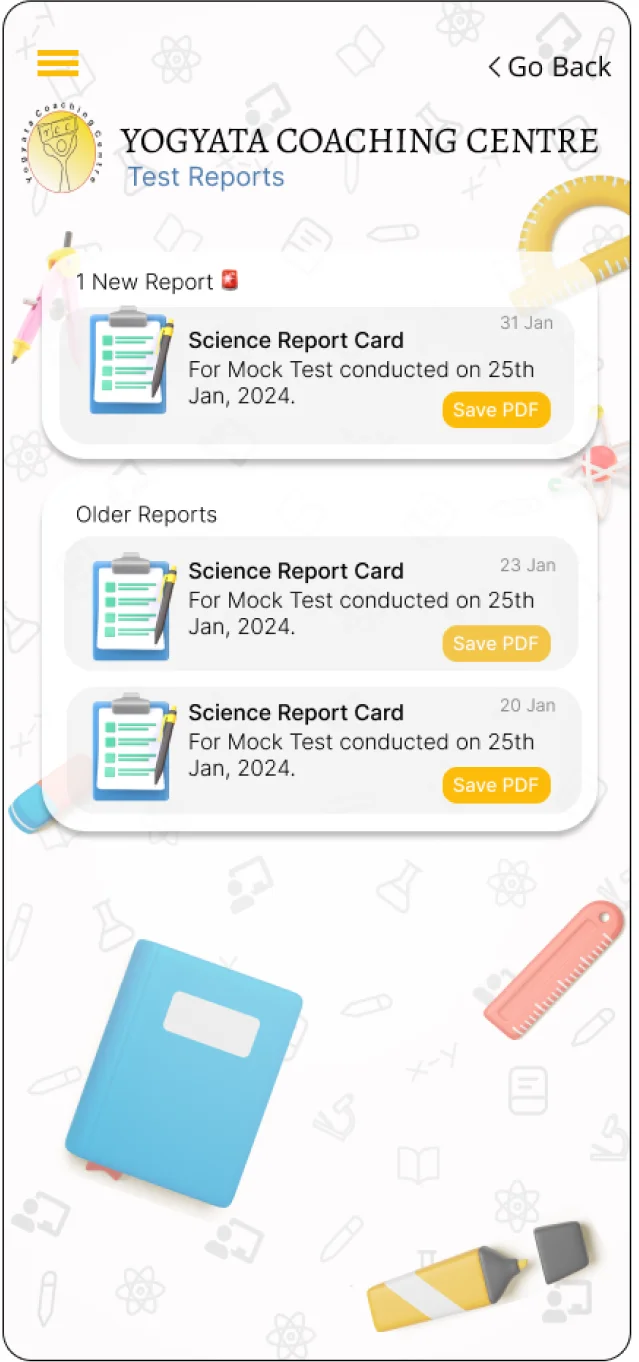Save PDF for the 31 Jan report
Screen dimensions: 639x1362
(x=496, y=410)
